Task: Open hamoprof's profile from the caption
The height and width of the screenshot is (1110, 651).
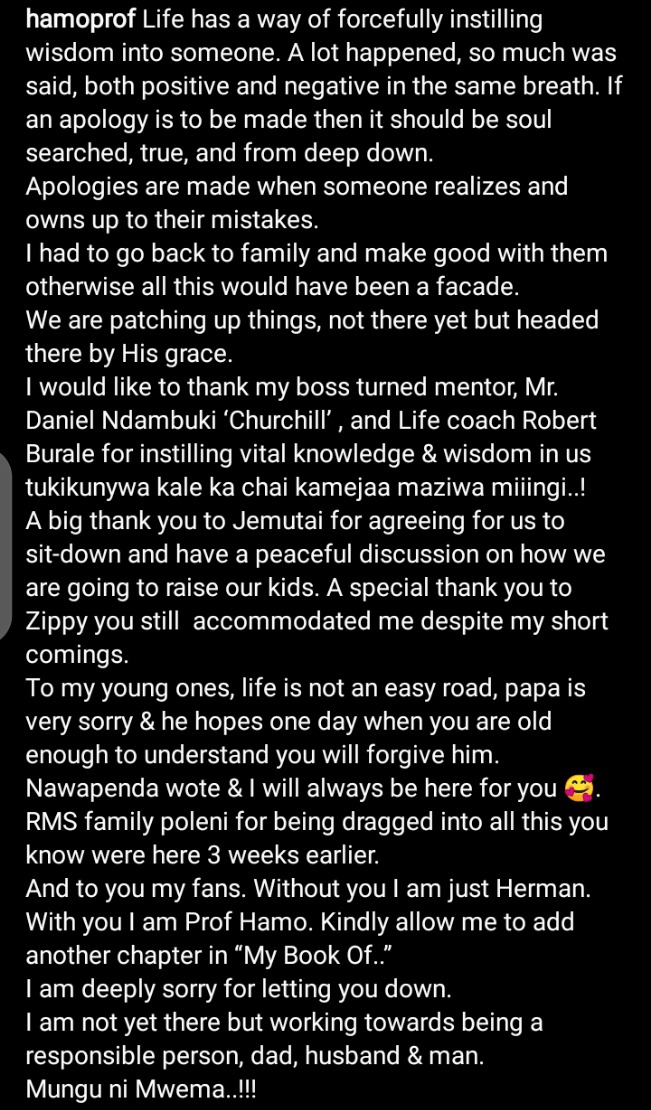Action: point(81,21)
